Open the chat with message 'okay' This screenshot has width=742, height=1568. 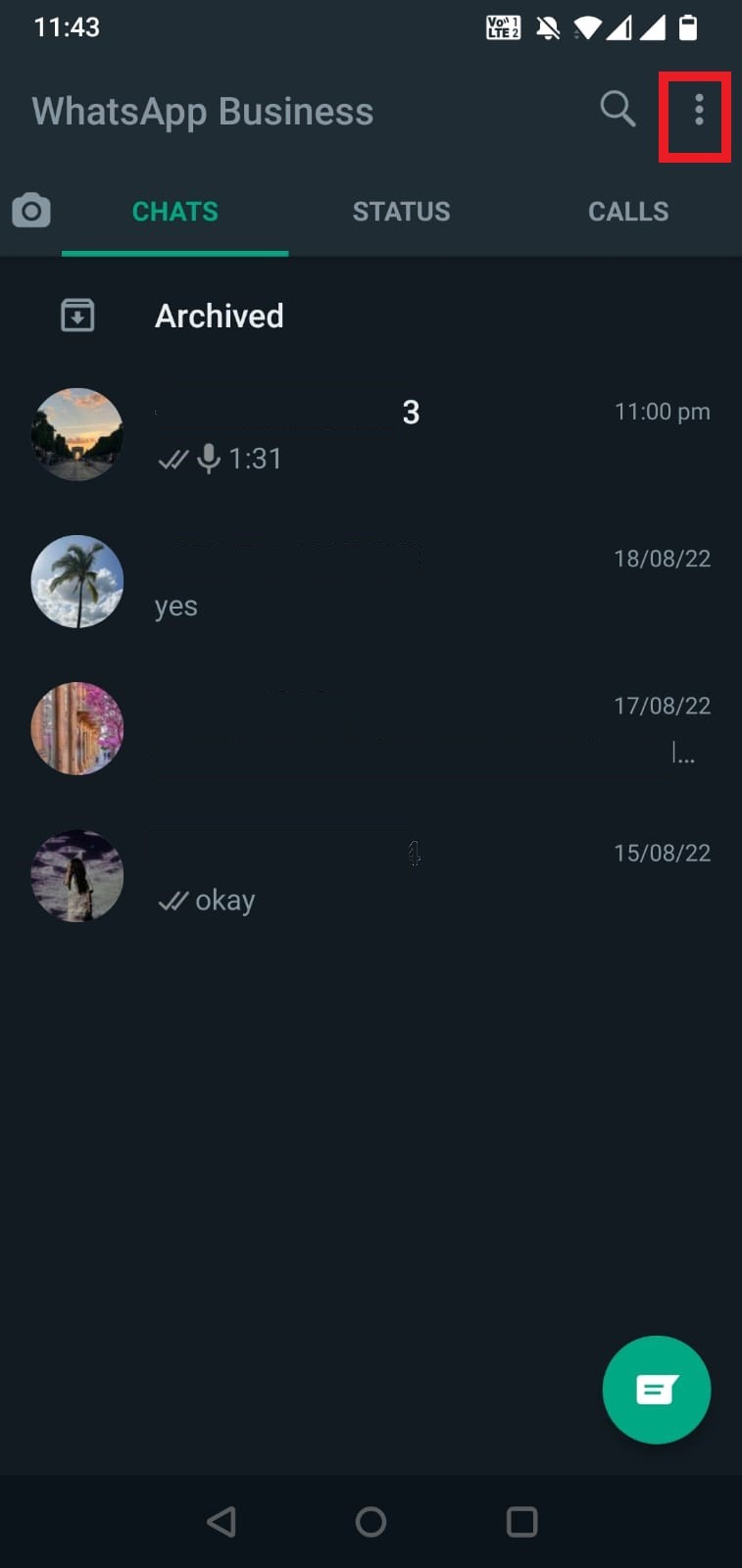pos(371,876)
